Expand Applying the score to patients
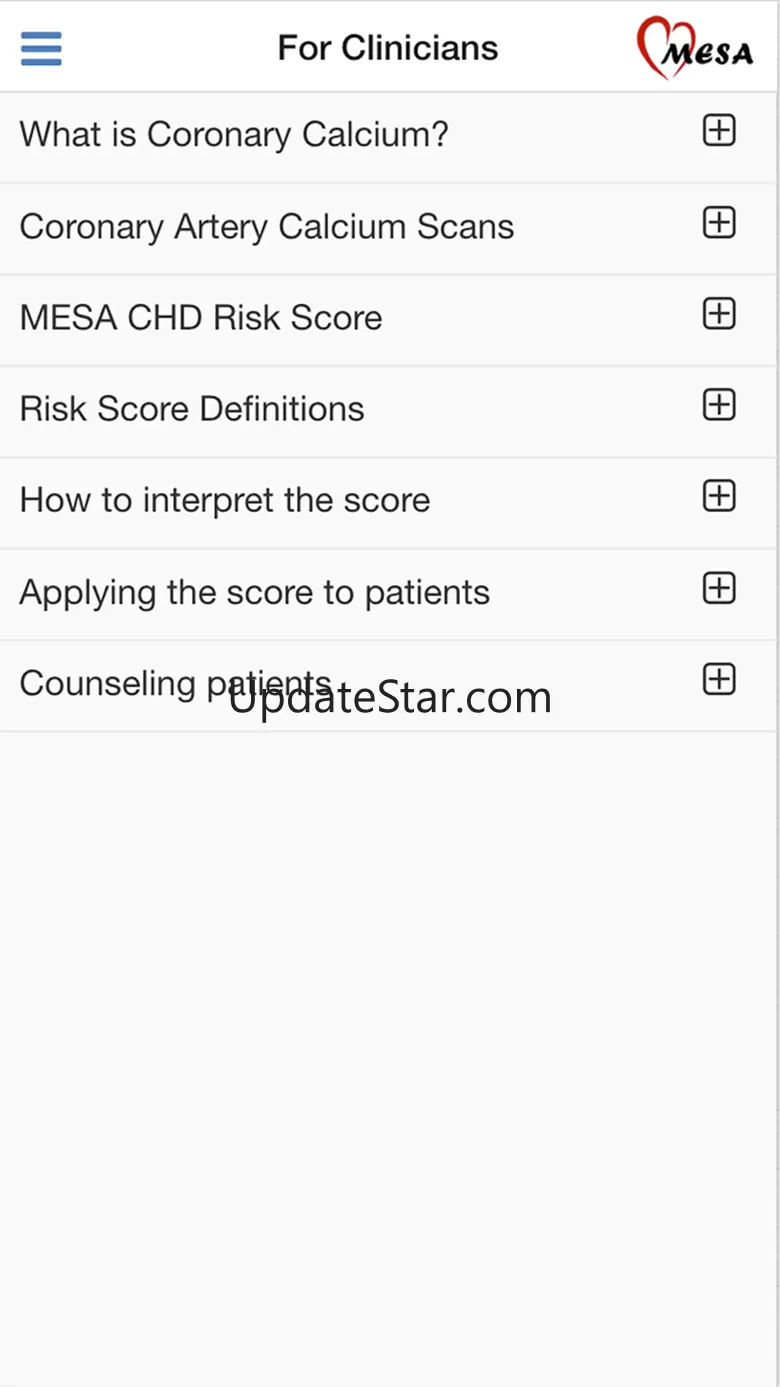The height and width of the screenshot is (1387, 780). [719, 588]
